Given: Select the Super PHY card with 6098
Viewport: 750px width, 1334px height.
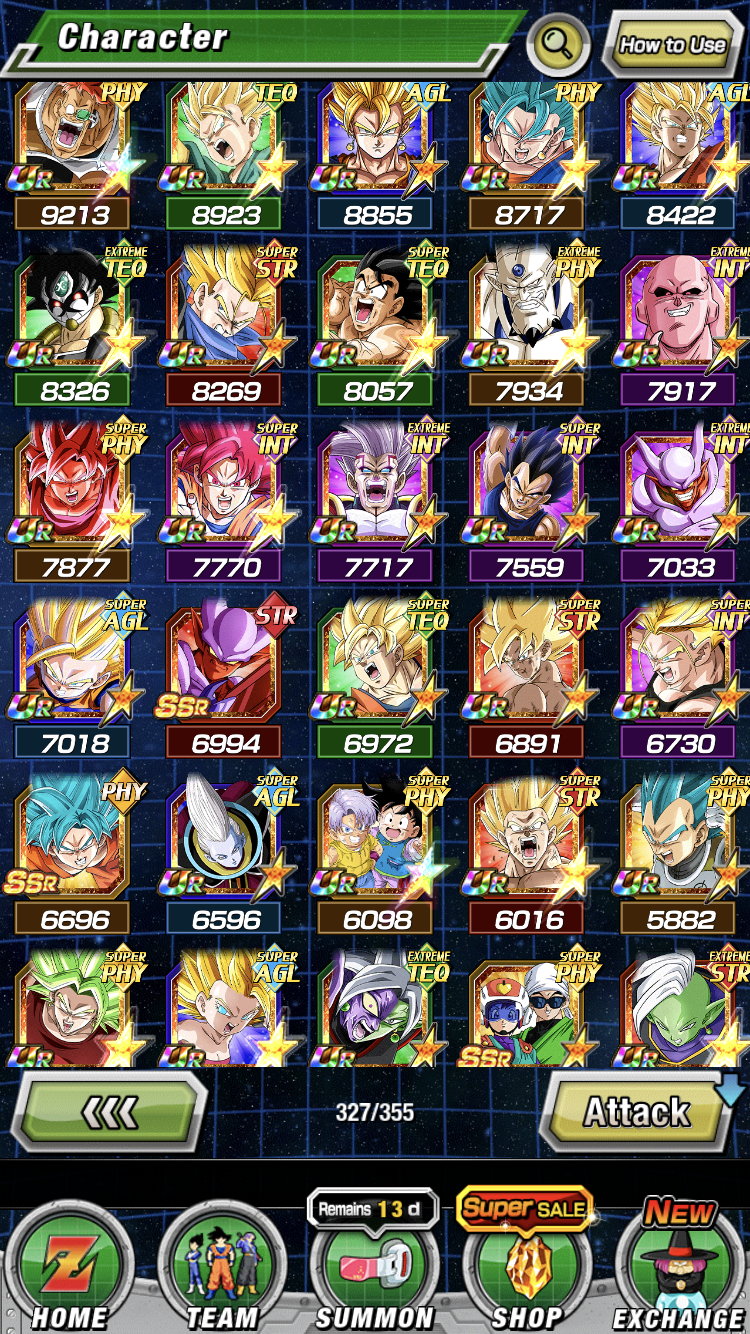Looking at the screenshot, I should pyautogui.click(x=375, y=855).
